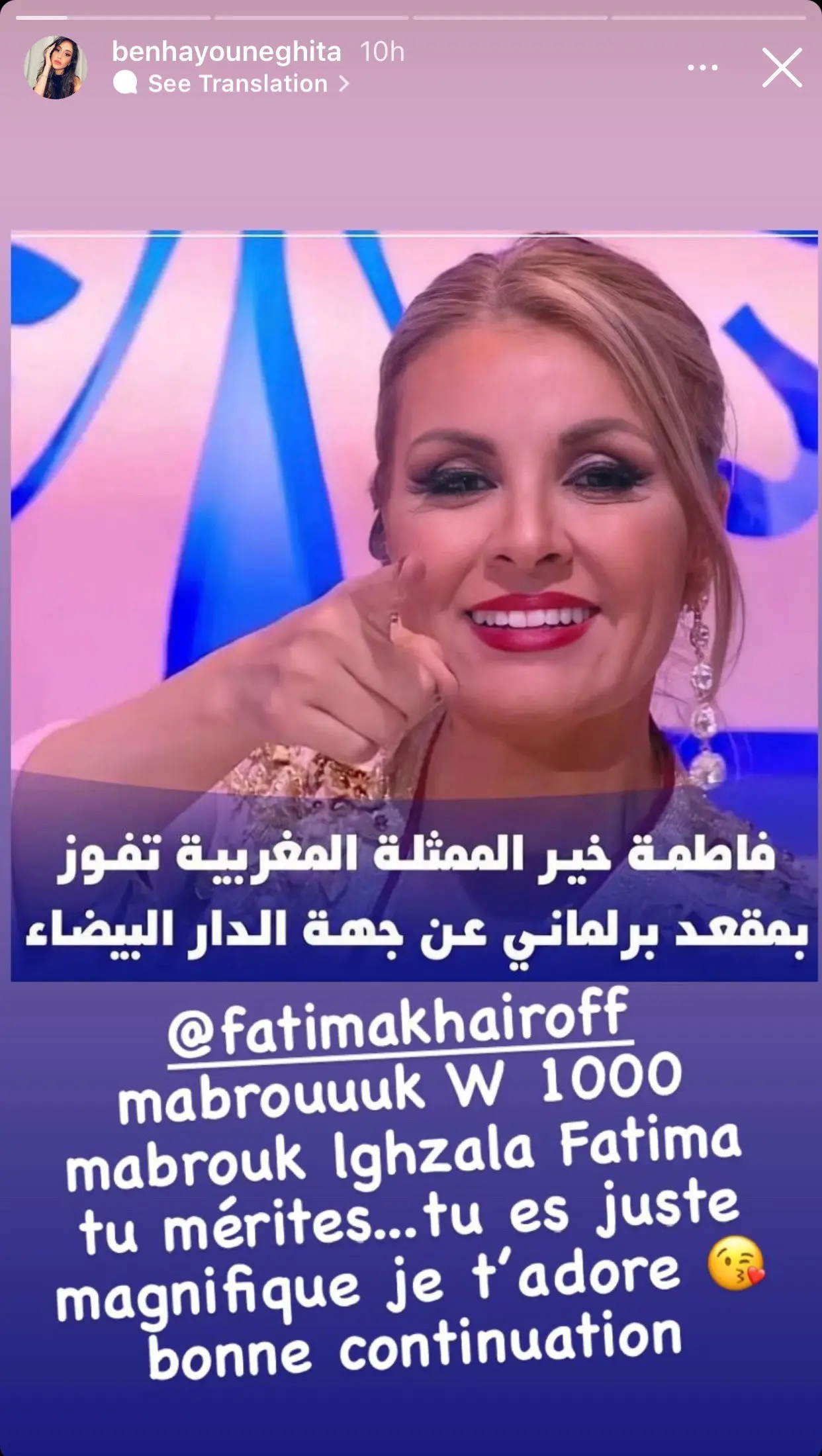822x1456 pixels.
Task: Open the benhayouneghita username
Action: [226, 52]
